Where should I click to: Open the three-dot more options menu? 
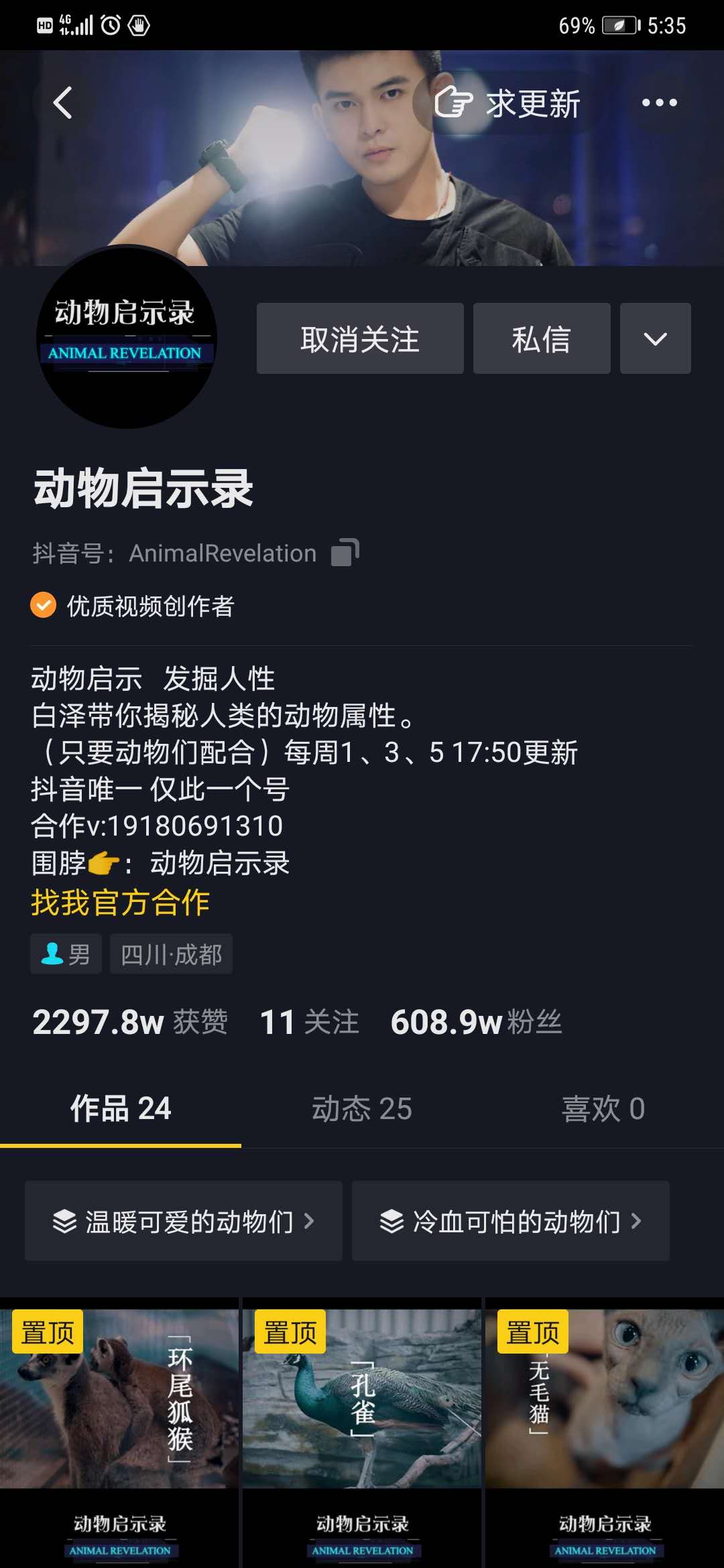660,102
